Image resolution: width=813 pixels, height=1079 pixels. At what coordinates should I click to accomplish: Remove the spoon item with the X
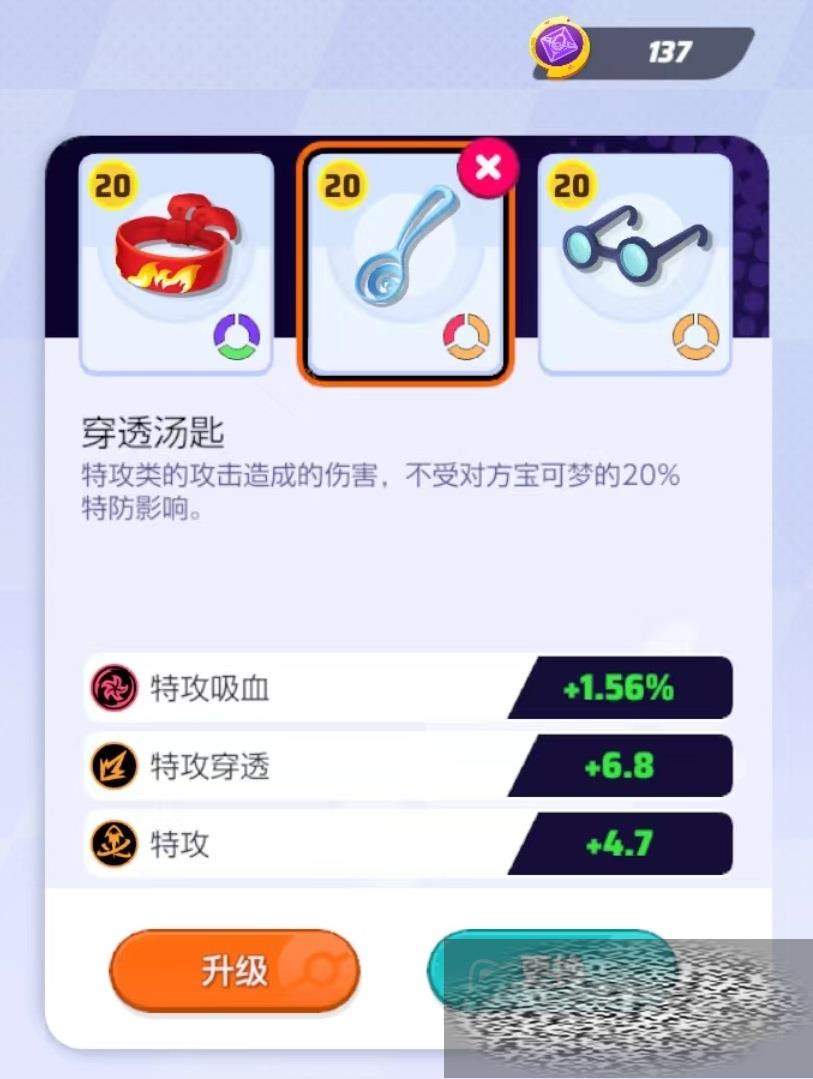(x=488, y=168)
